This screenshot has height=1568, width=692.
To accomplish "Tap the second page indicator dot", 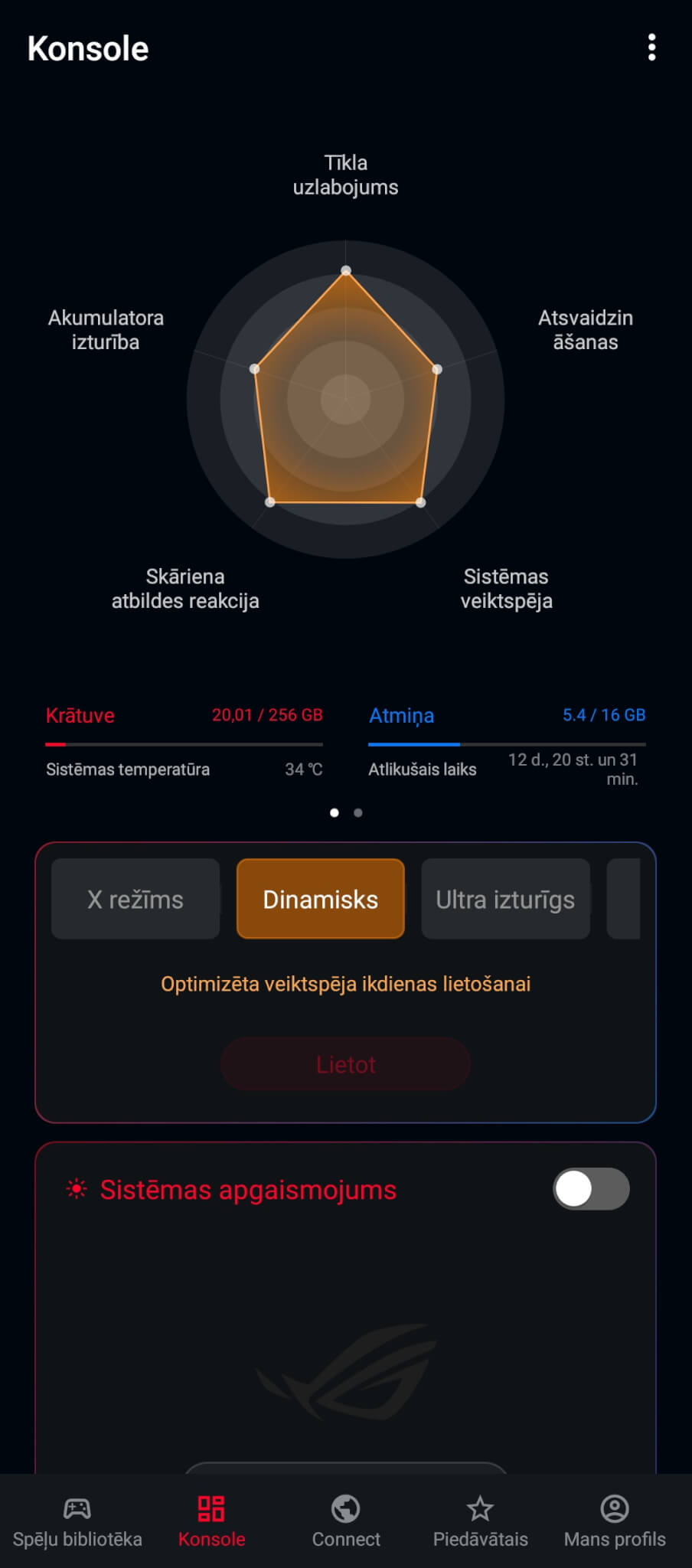I will click(358, 812).
